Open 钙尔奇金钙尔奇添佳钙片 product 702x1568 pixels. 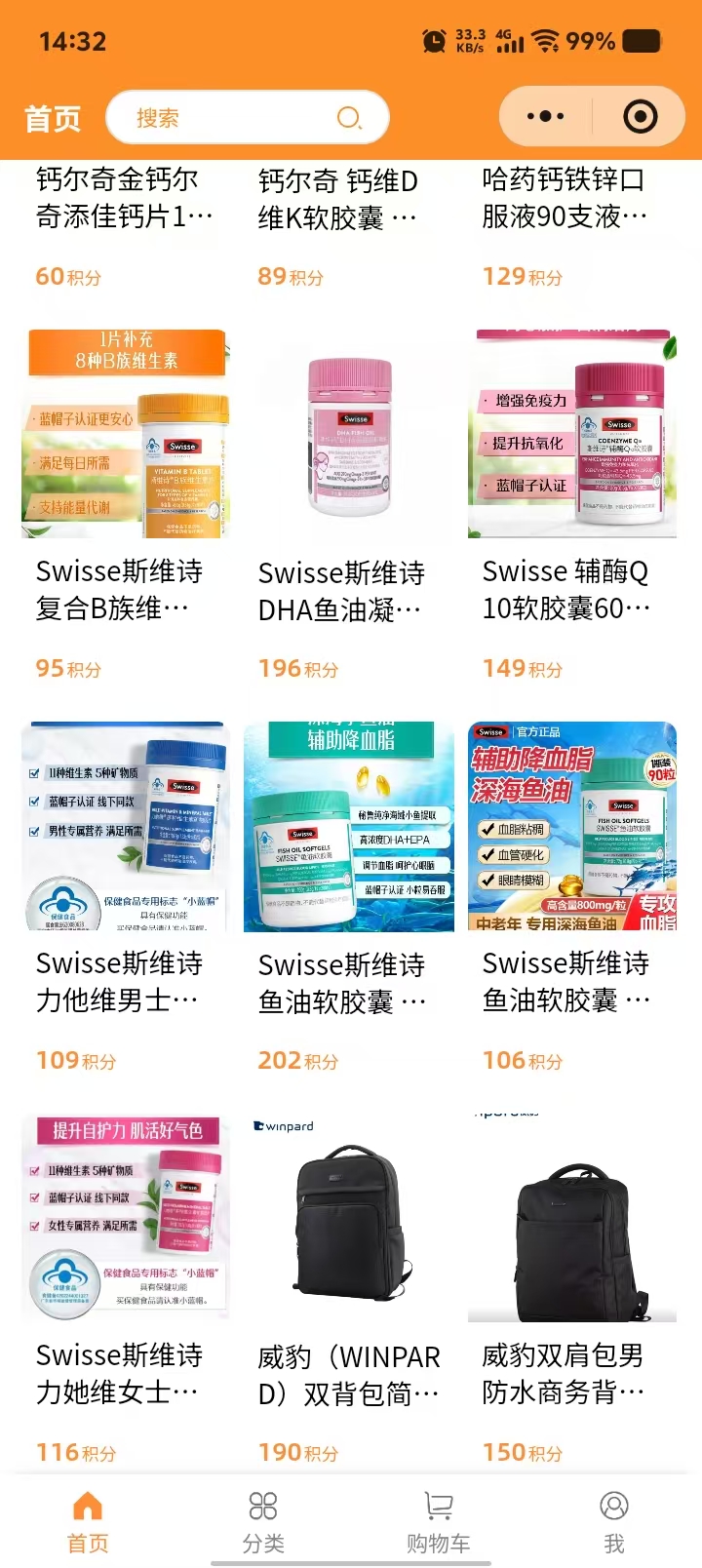point(125,198)
